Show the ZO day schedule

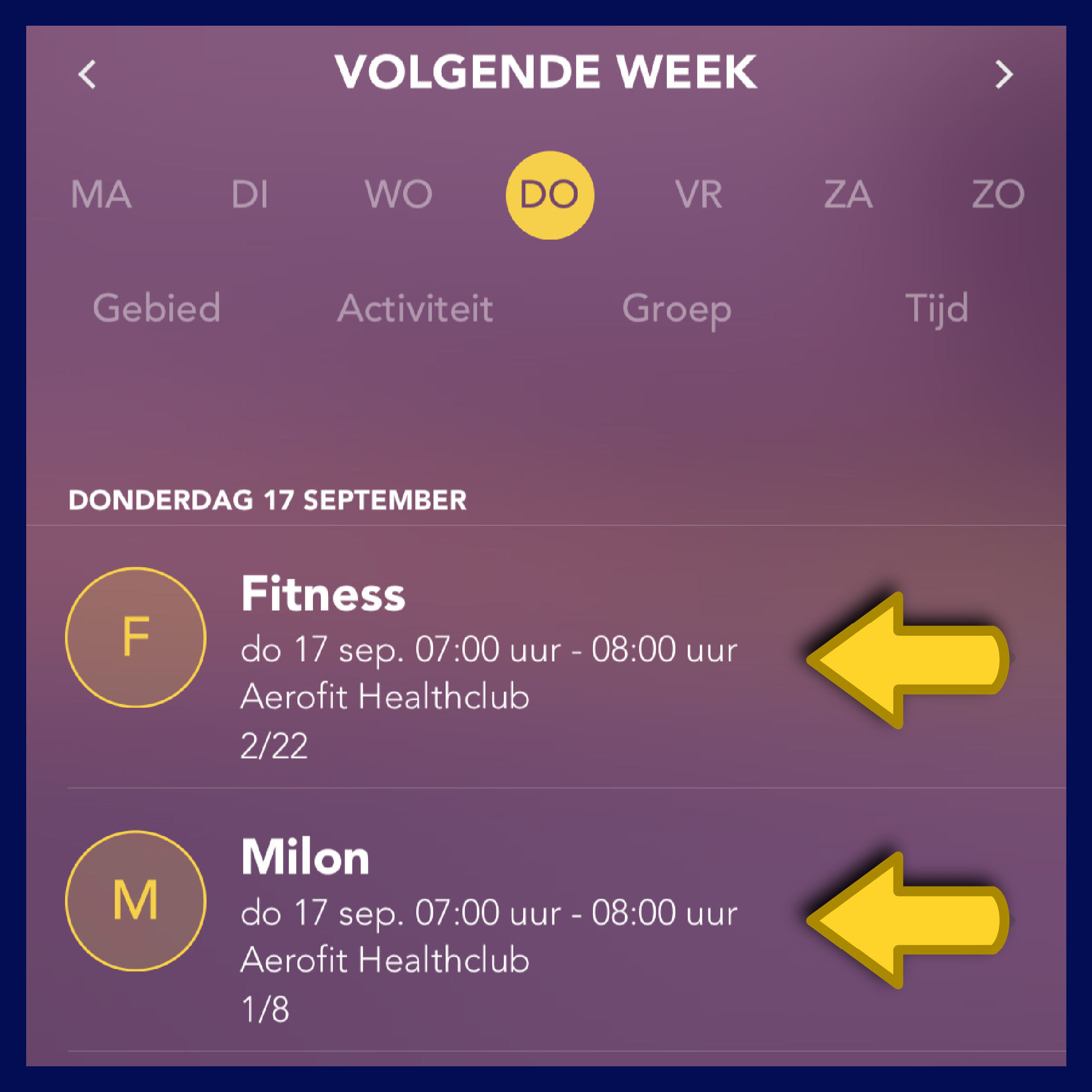pos(998,194)
